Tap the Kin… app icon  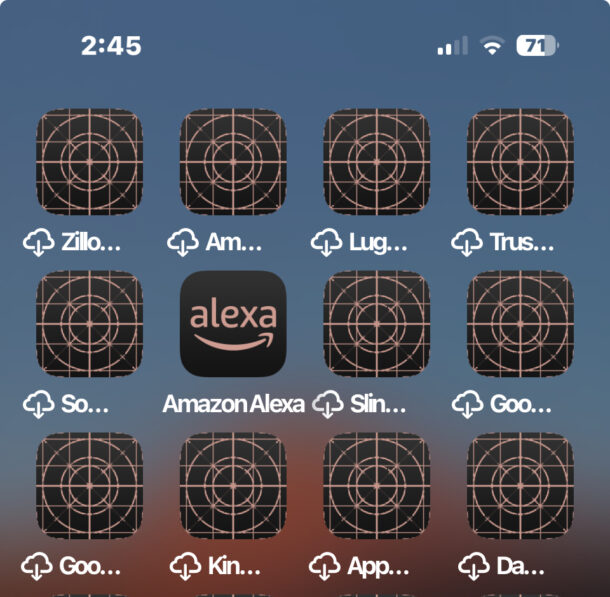233,485
